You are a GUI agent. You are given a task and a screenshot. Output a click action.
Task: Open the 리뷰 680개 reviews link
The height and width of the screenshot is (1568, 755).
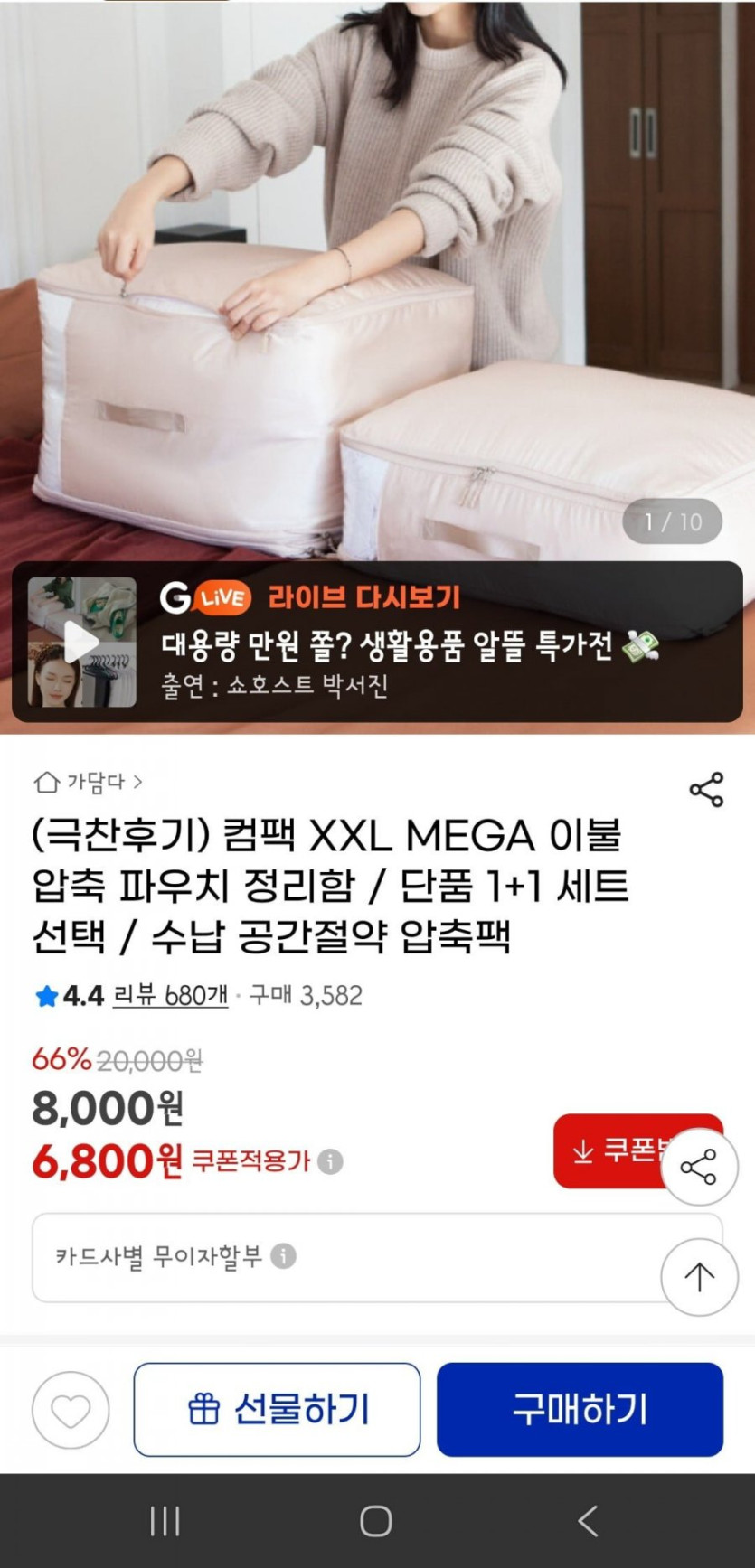pos(170,995)
